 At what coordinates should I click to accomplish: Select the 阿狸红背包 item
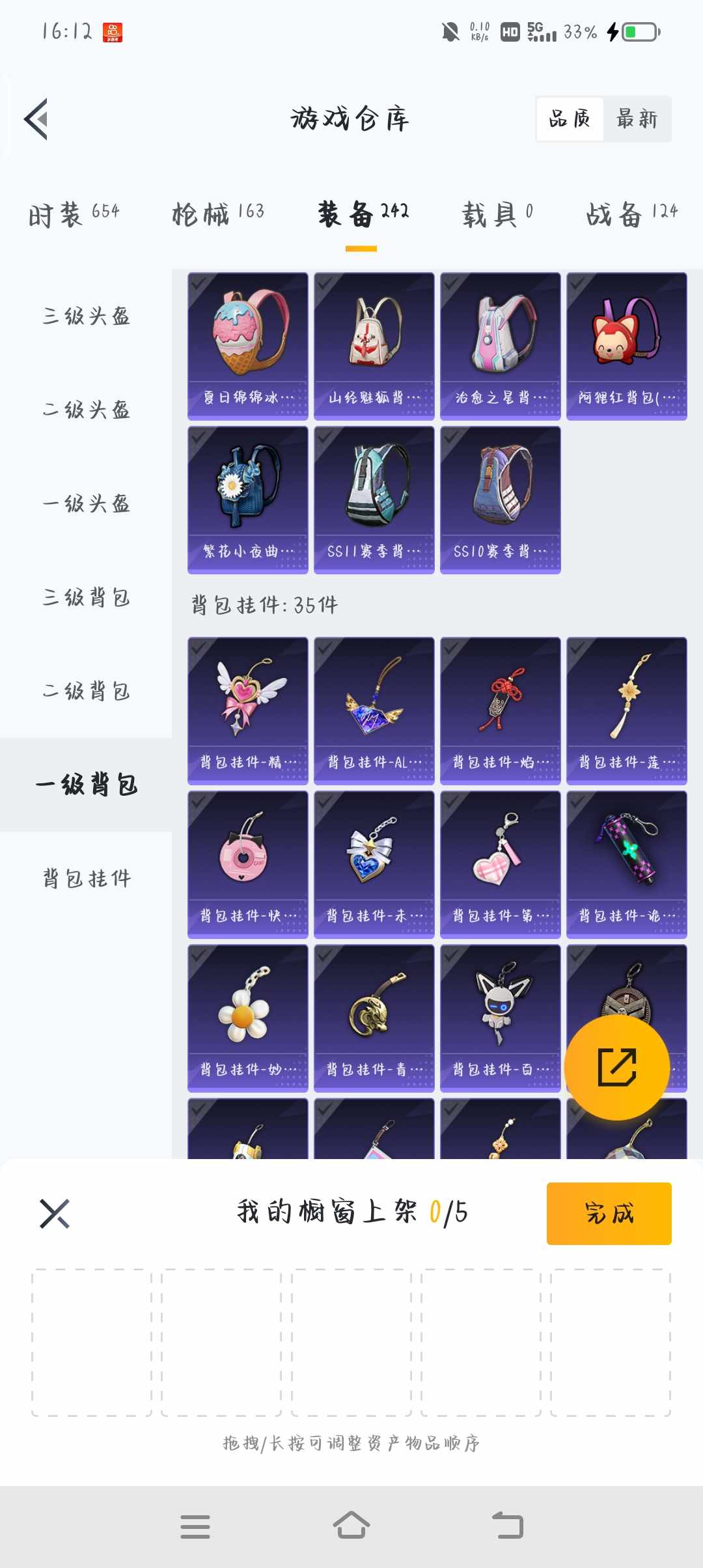coord(626,345)
